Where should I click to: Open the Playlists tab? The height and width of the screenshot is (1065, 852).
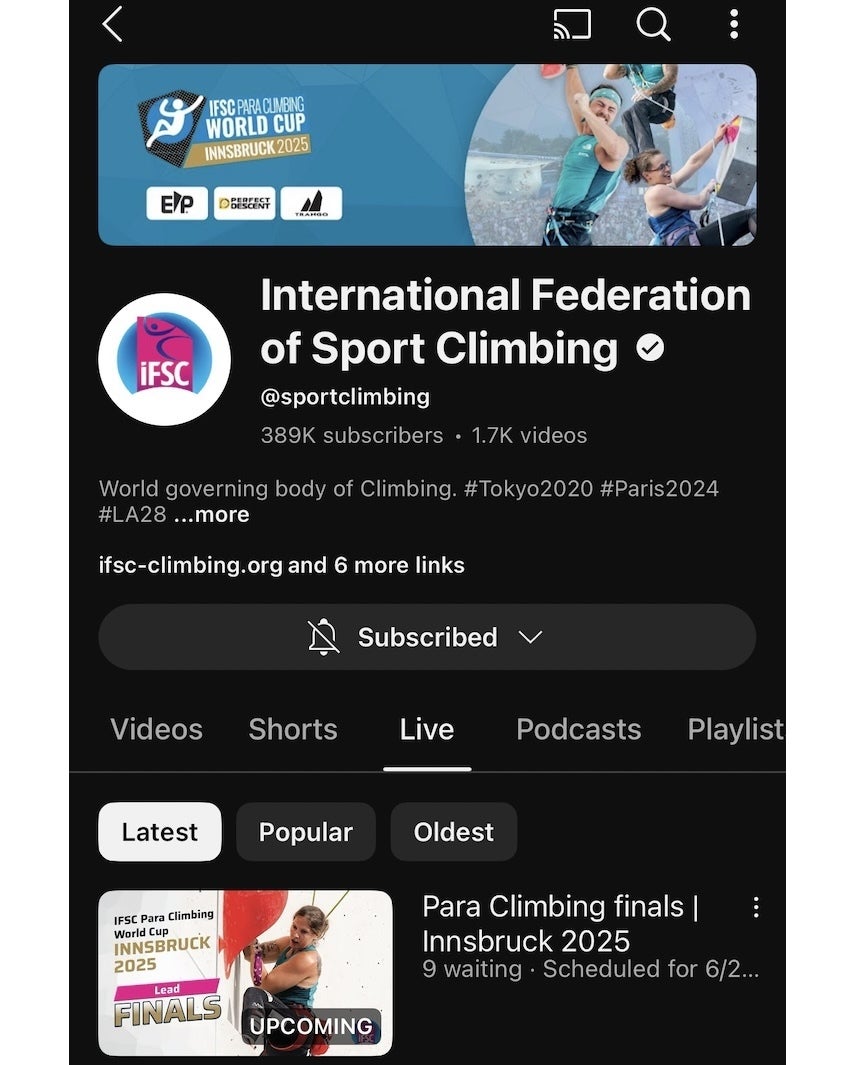(735, 729)
